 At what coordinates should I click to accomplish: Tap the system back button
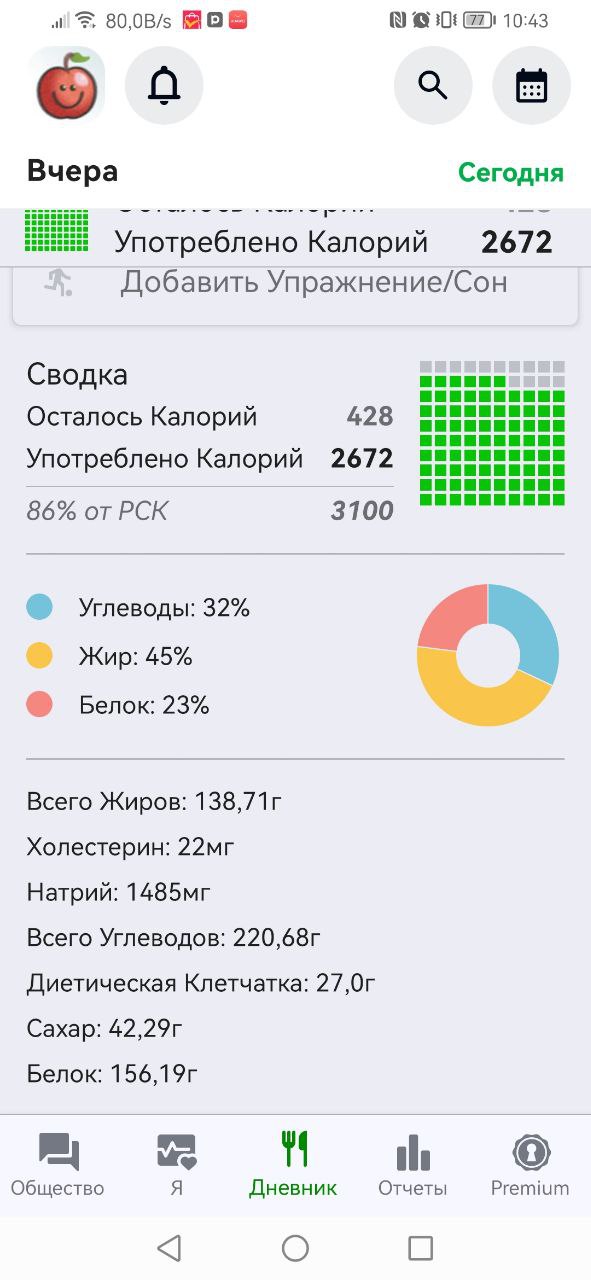coord(169,1248)
